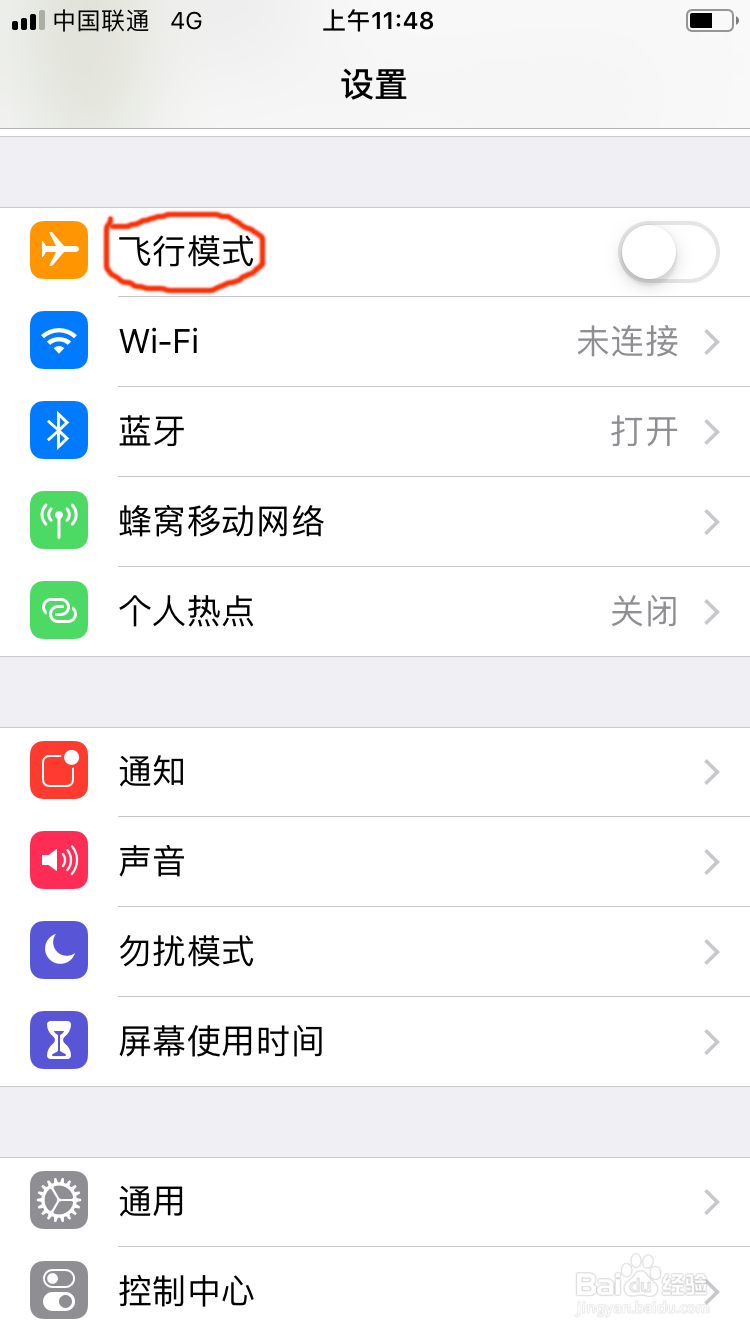Tap the airplane mode icon
Viewport: 750px width, 1334px height.
[x=58, y=251]
